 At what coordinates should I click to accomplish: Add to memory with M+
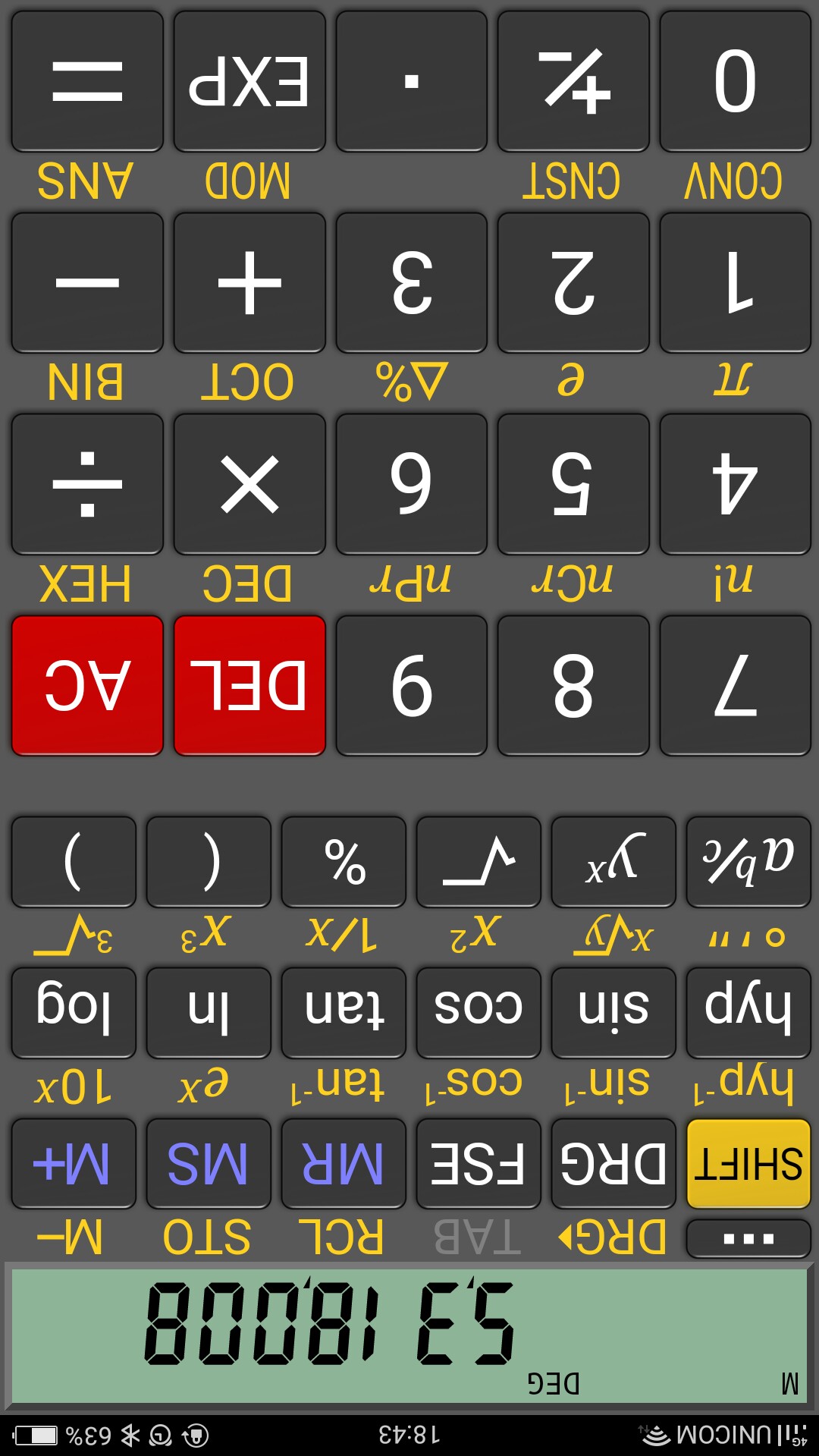click(74, 1163)
